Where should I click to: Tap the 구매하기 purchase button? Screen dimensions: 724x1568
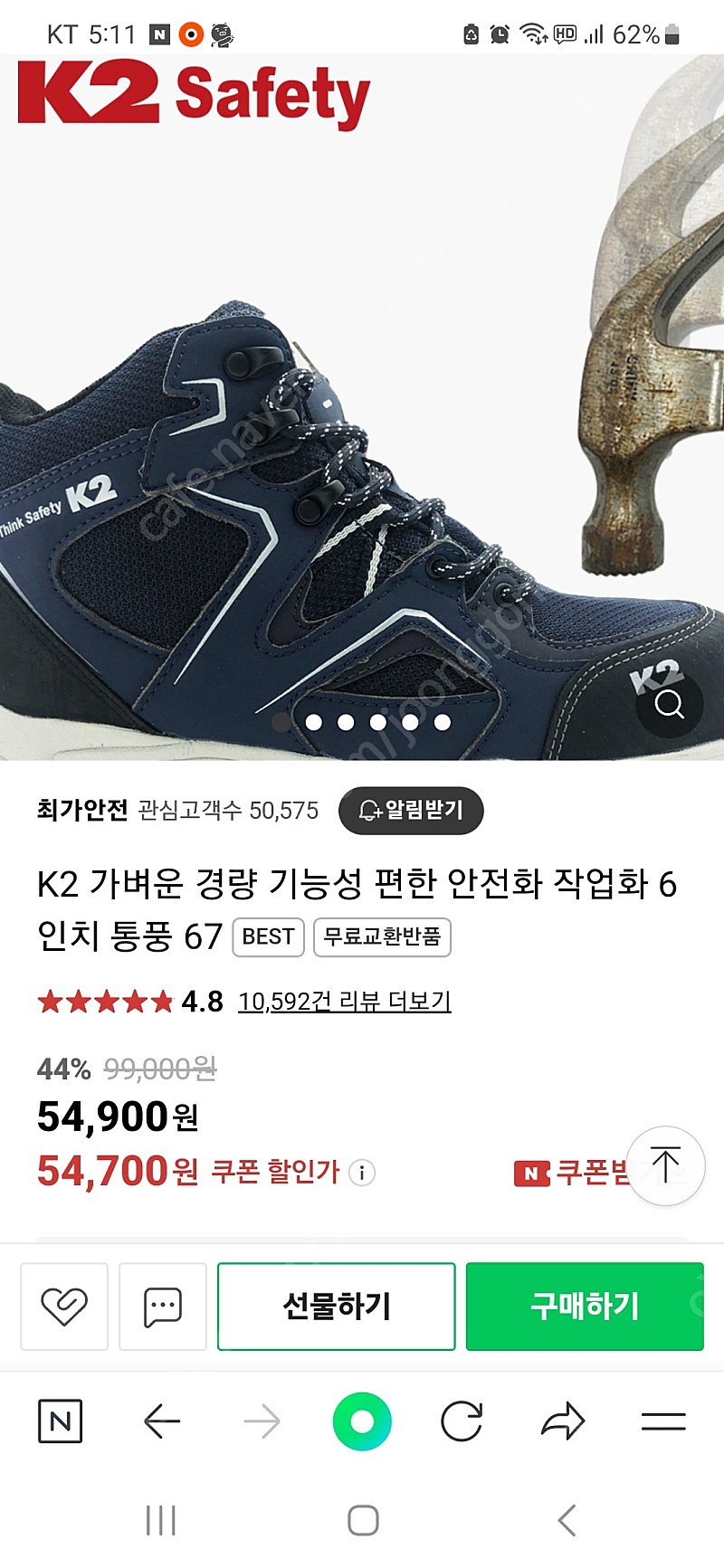[x=585, y=1306]
